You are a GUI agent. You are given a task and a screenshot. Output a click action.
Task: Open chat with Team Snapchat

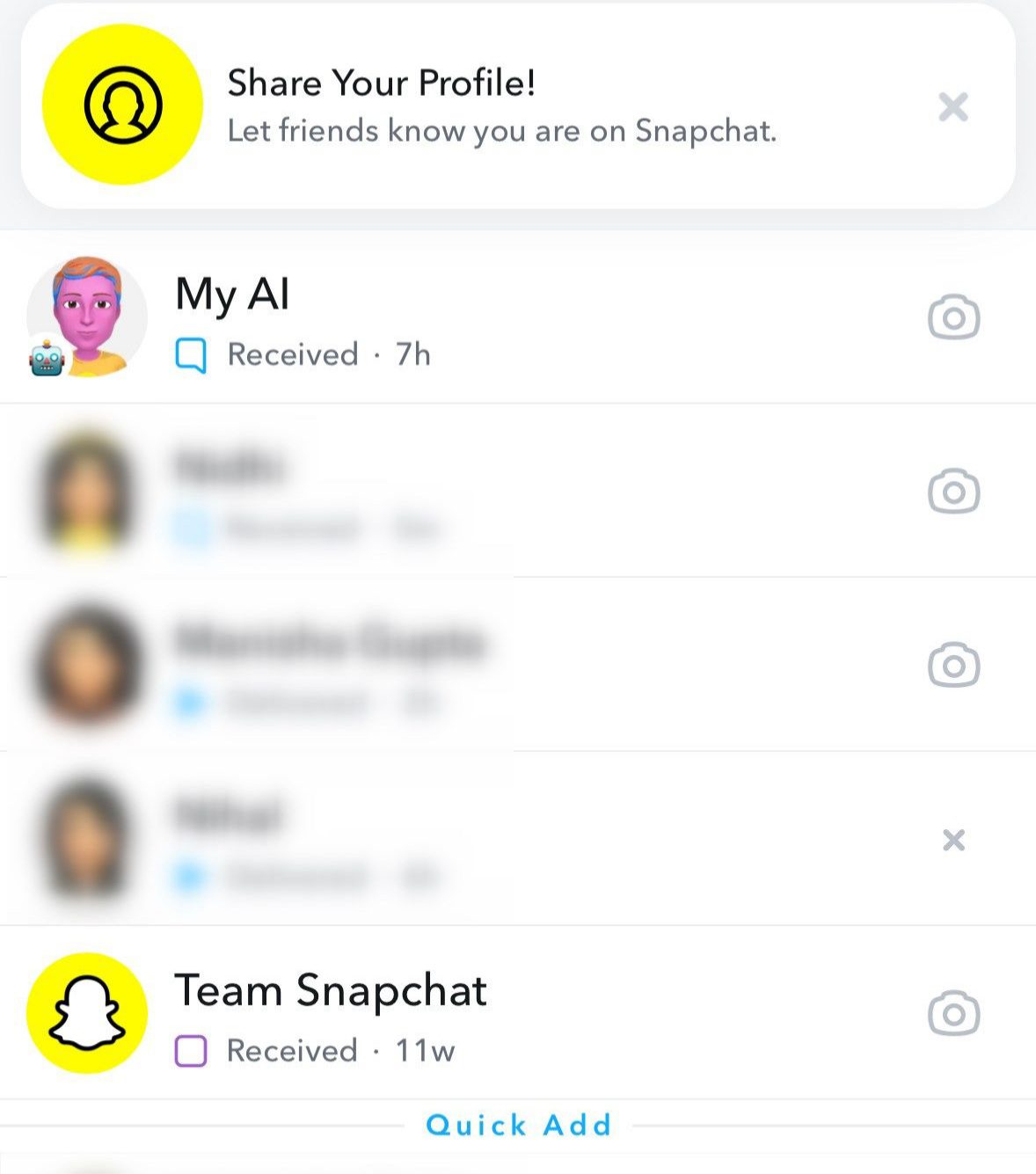(x=440, y=1013)
